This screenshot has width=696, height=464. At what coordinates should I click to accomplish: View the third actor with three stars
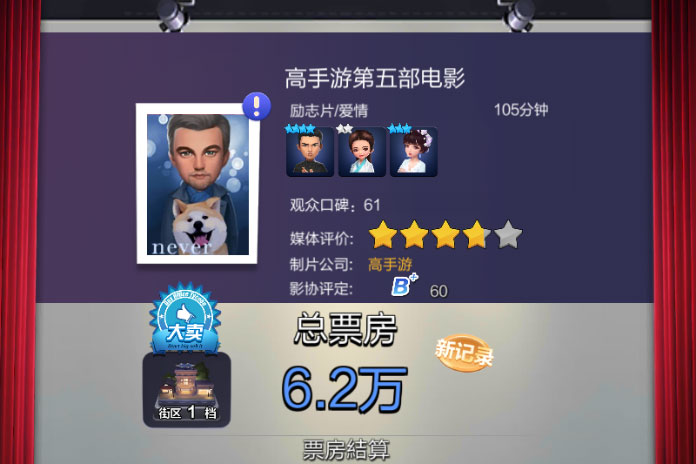click(413, 153)
